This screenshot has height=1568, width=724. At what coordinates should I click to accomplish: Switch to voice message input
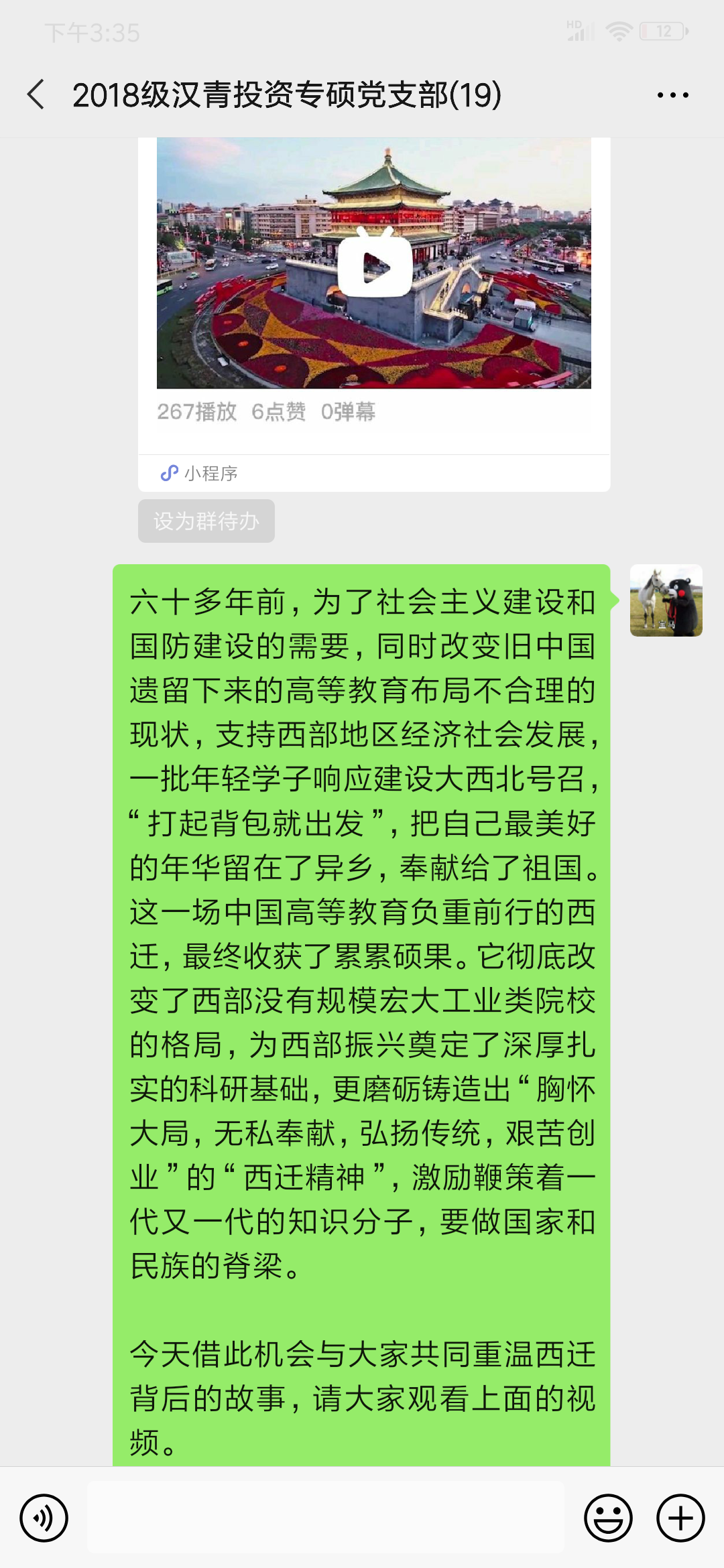[44, 1517]
